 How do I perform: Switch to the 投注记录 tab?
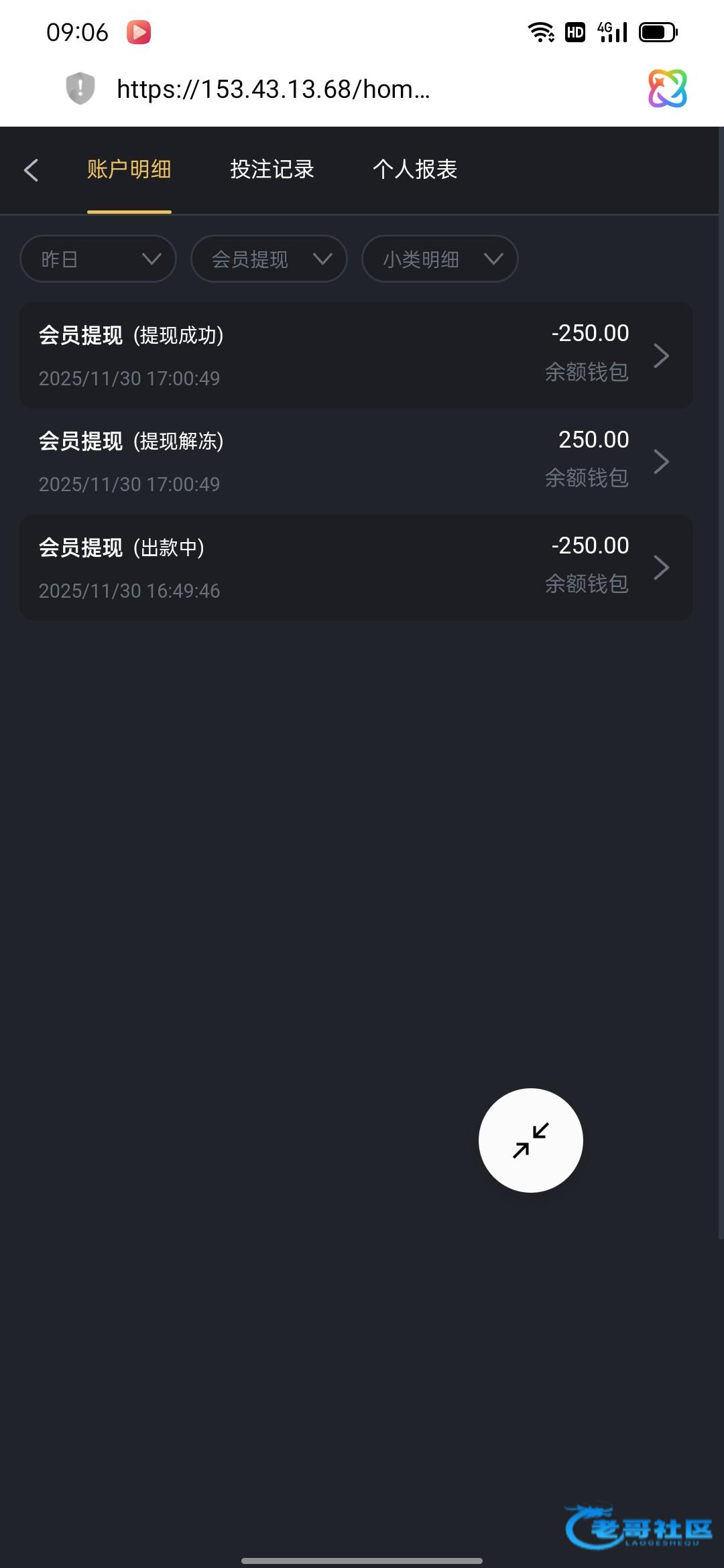272,170
